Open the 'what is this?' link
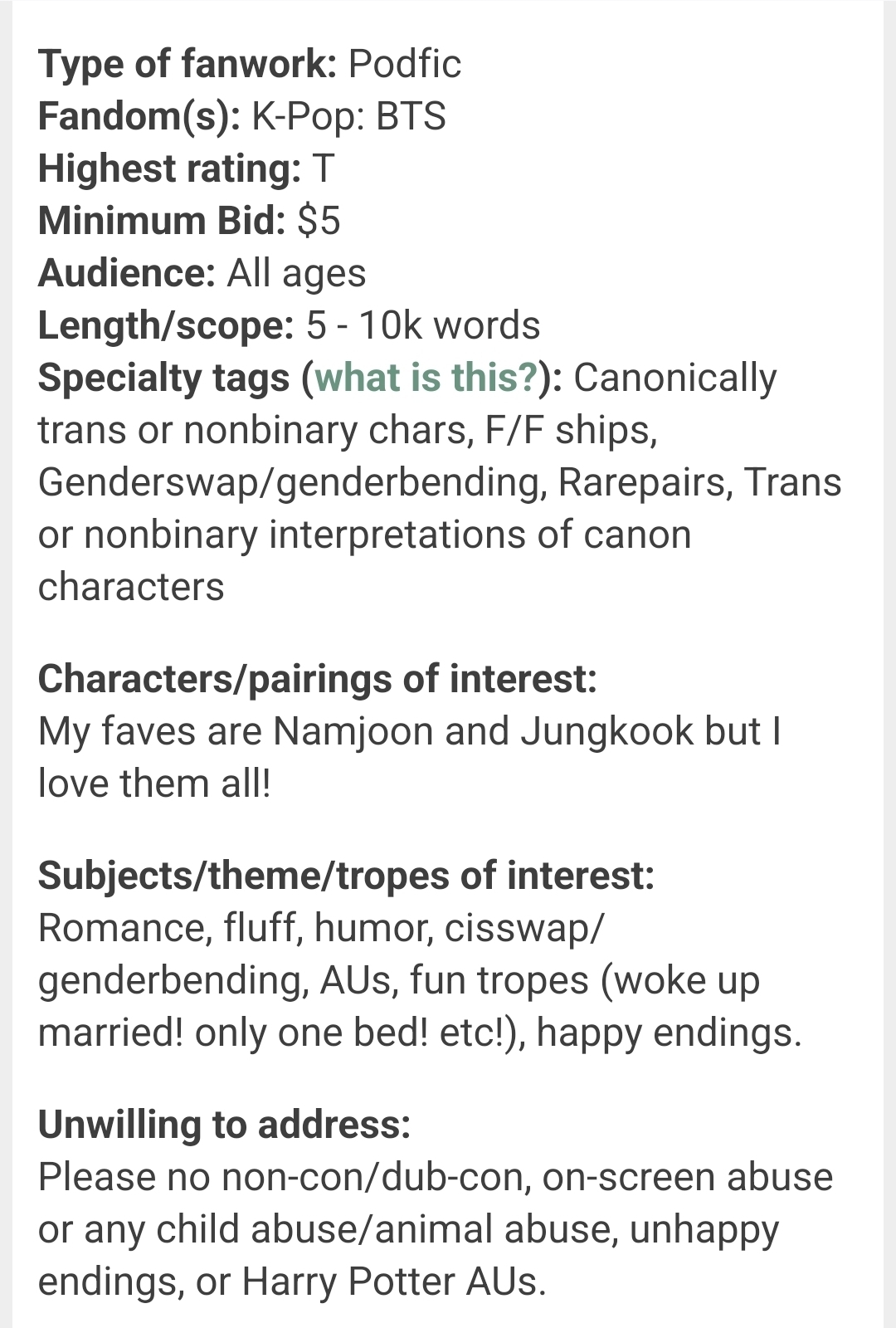This screenshot has height=1328, width=896. pyautogui.click(x=426, y=378)
